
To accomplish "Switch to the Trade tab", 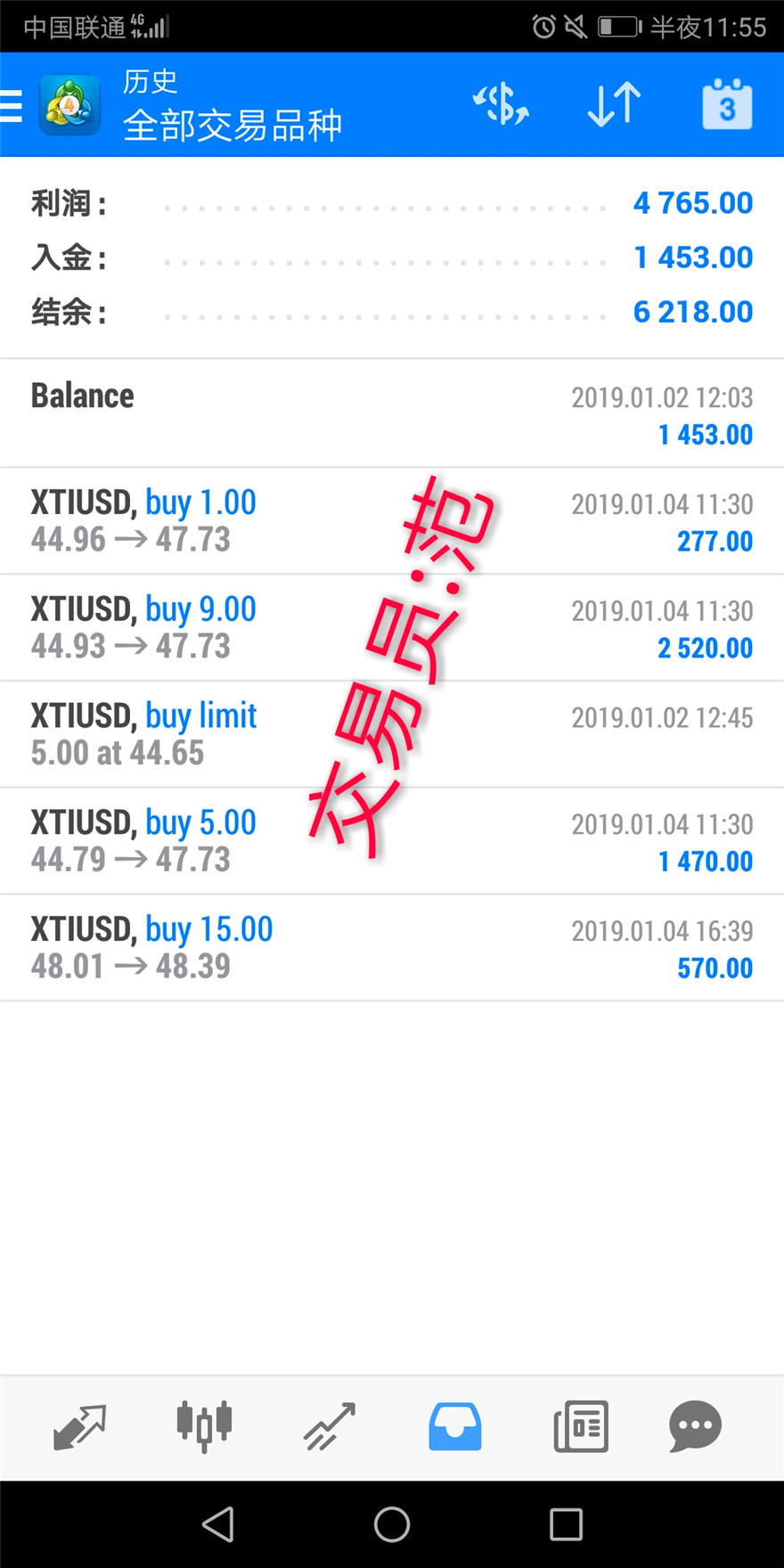I will pyautogui.click(x=330, y=1426).
